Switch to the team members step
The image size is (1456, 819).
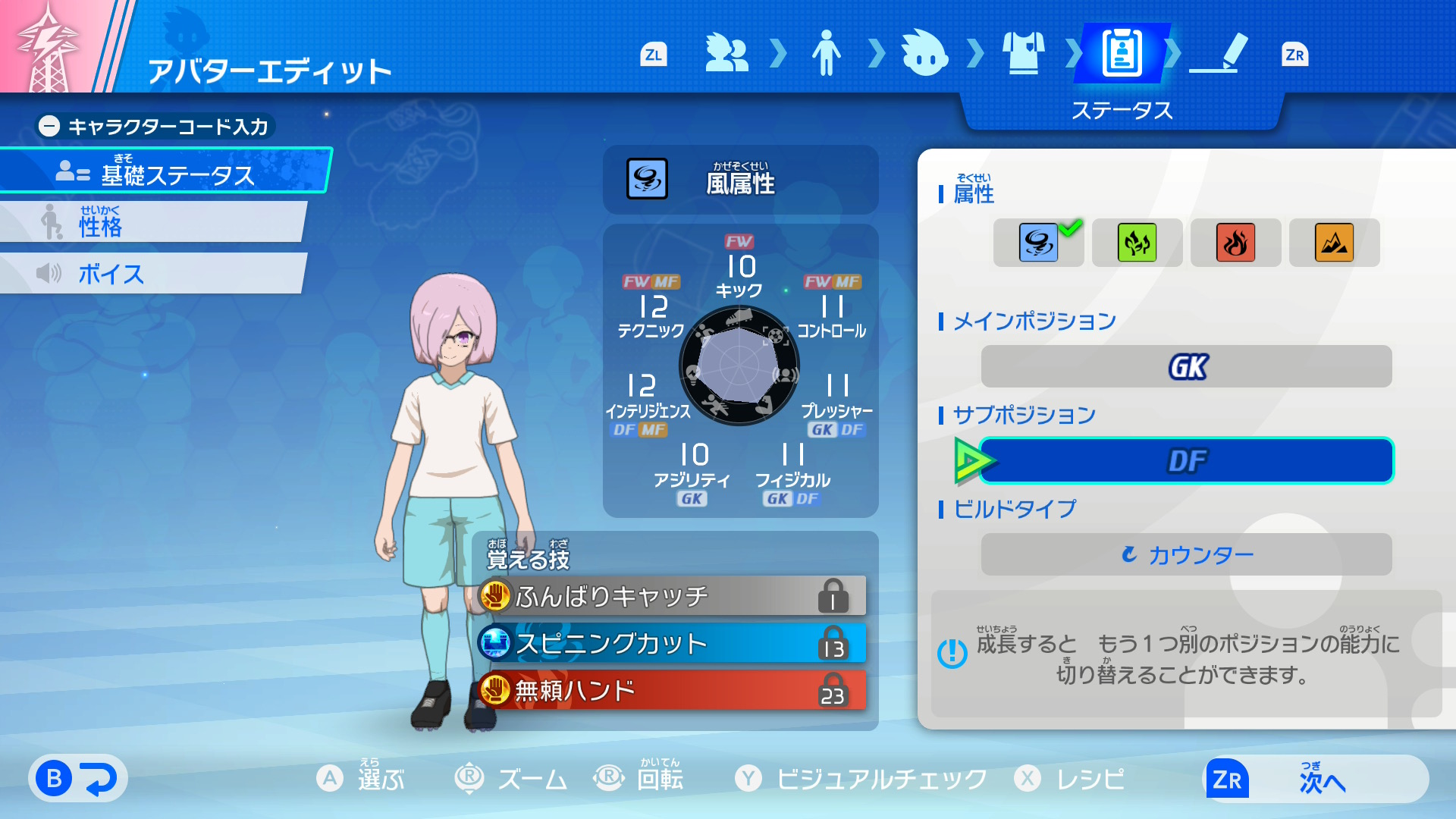point(726,54)
